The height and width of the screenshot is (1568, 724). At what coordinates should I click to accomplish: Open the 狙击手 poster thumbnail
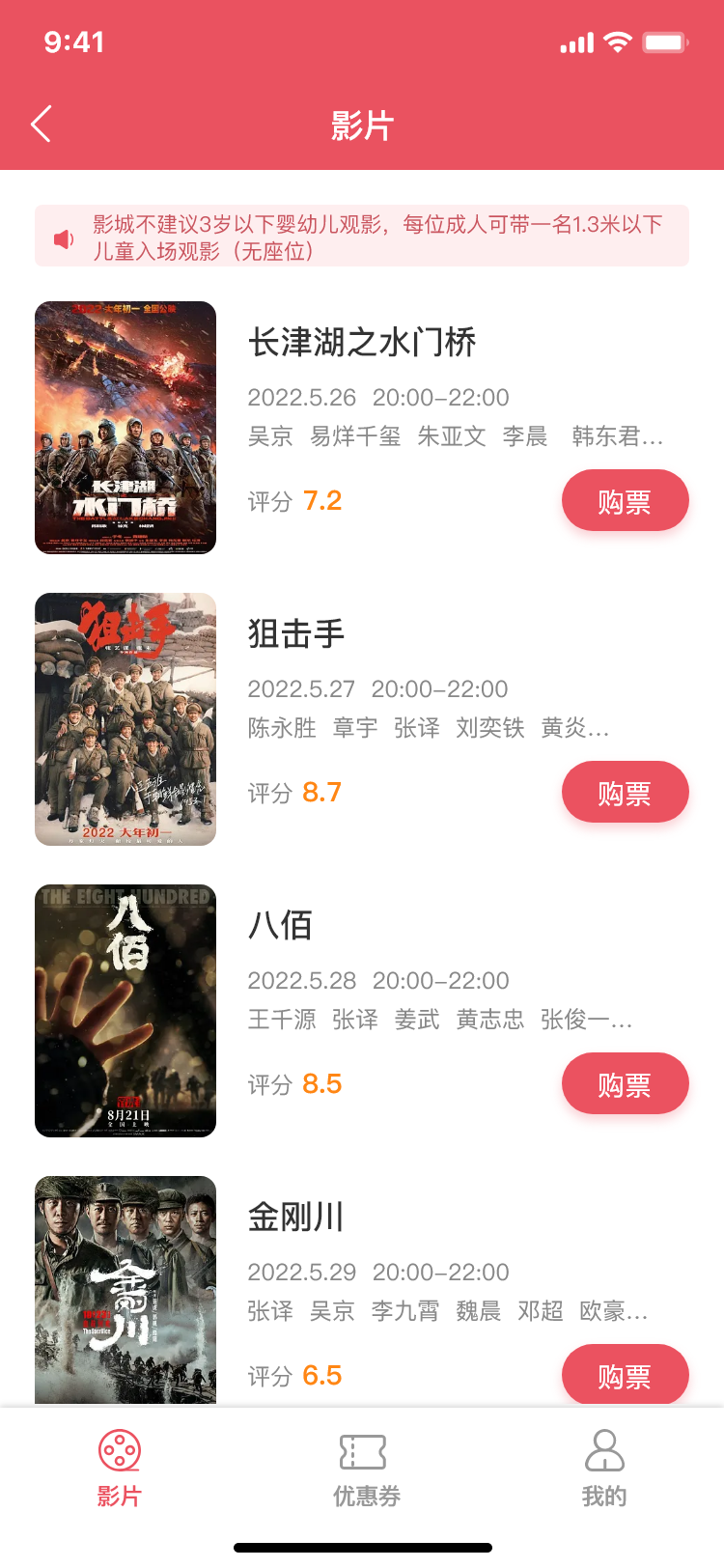point(125,719)
